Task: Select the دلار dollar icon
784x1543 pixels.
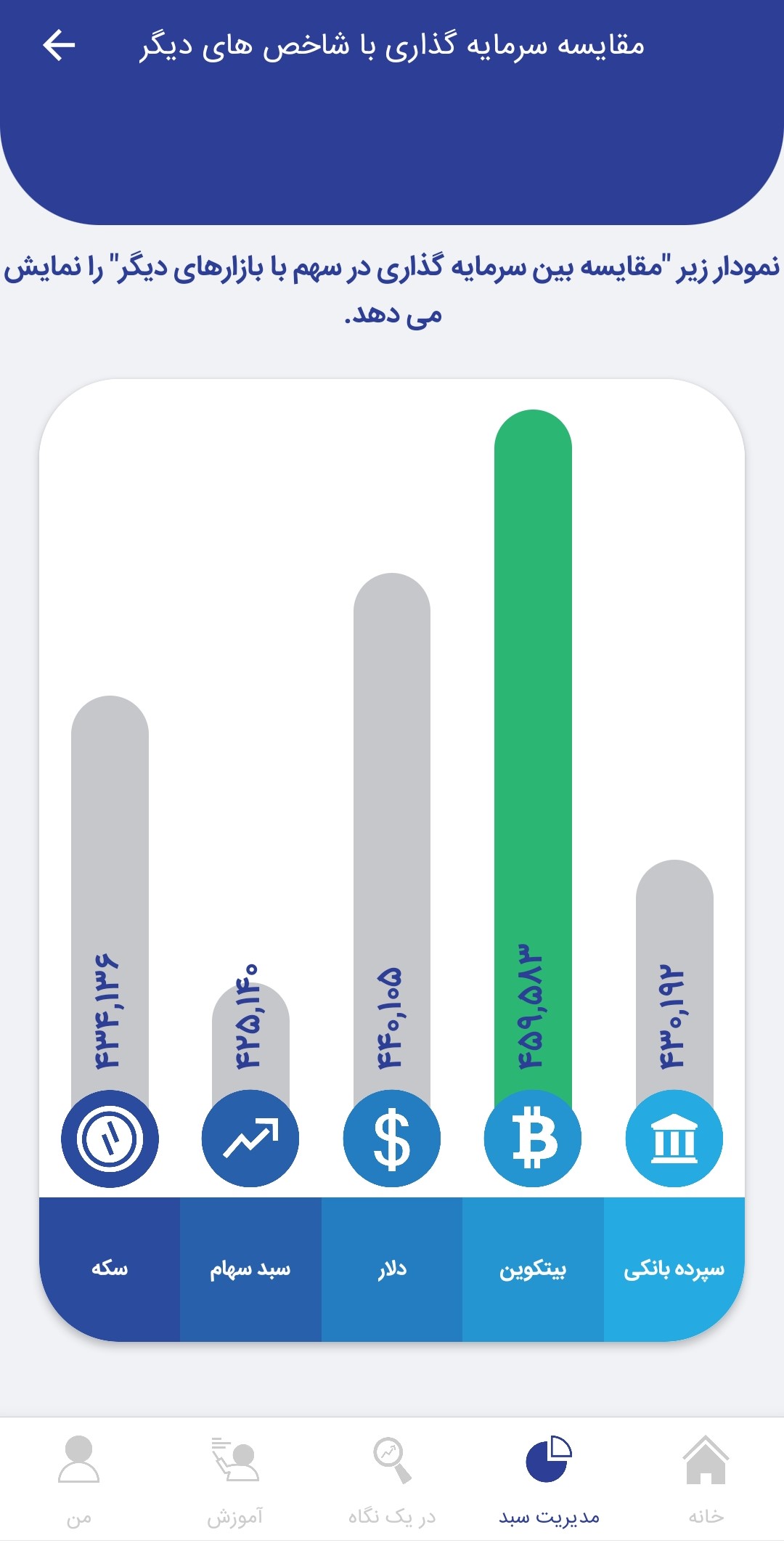Action: (392, 1138)
